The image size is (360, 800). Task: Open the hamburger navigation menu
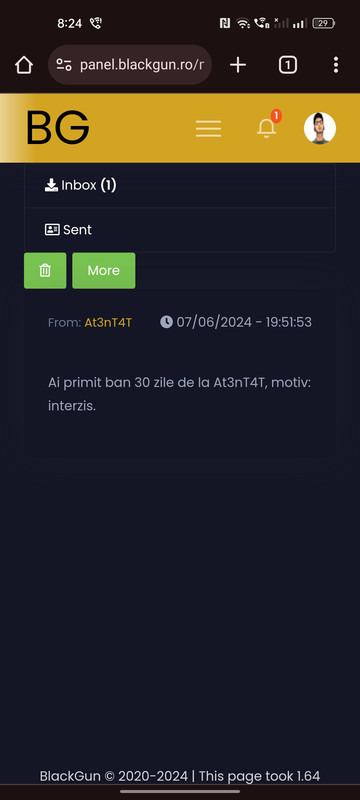coord(209,129)
